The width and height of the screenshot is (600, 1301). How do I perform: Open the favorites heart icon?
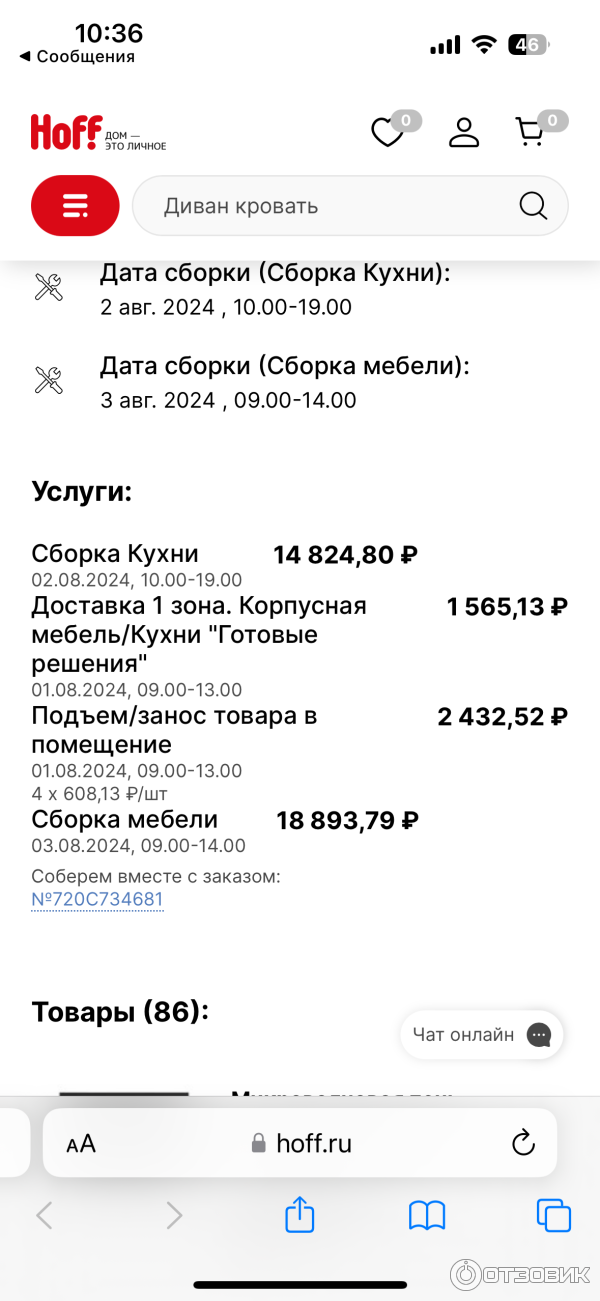[x=387, y=133]
